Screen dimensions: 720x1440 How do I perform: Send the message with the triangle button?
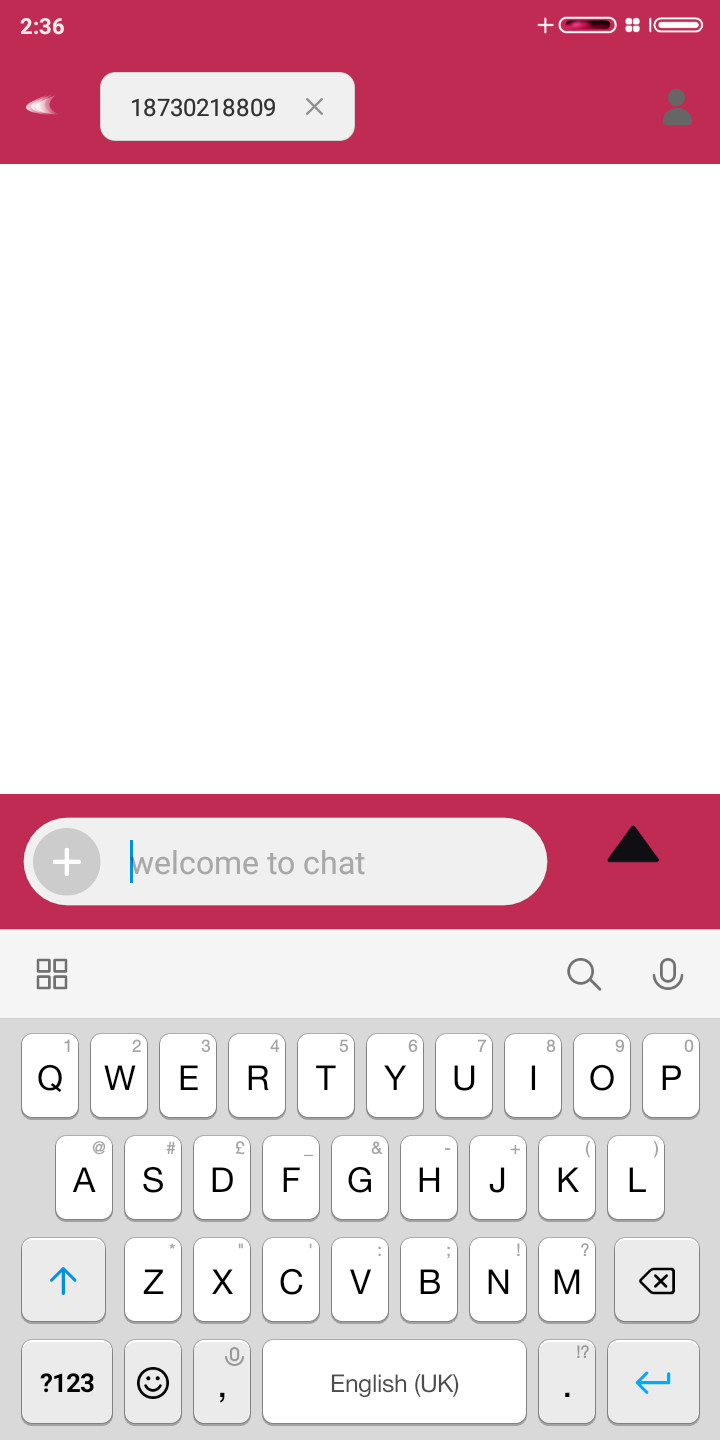click(x=633, y=845)
